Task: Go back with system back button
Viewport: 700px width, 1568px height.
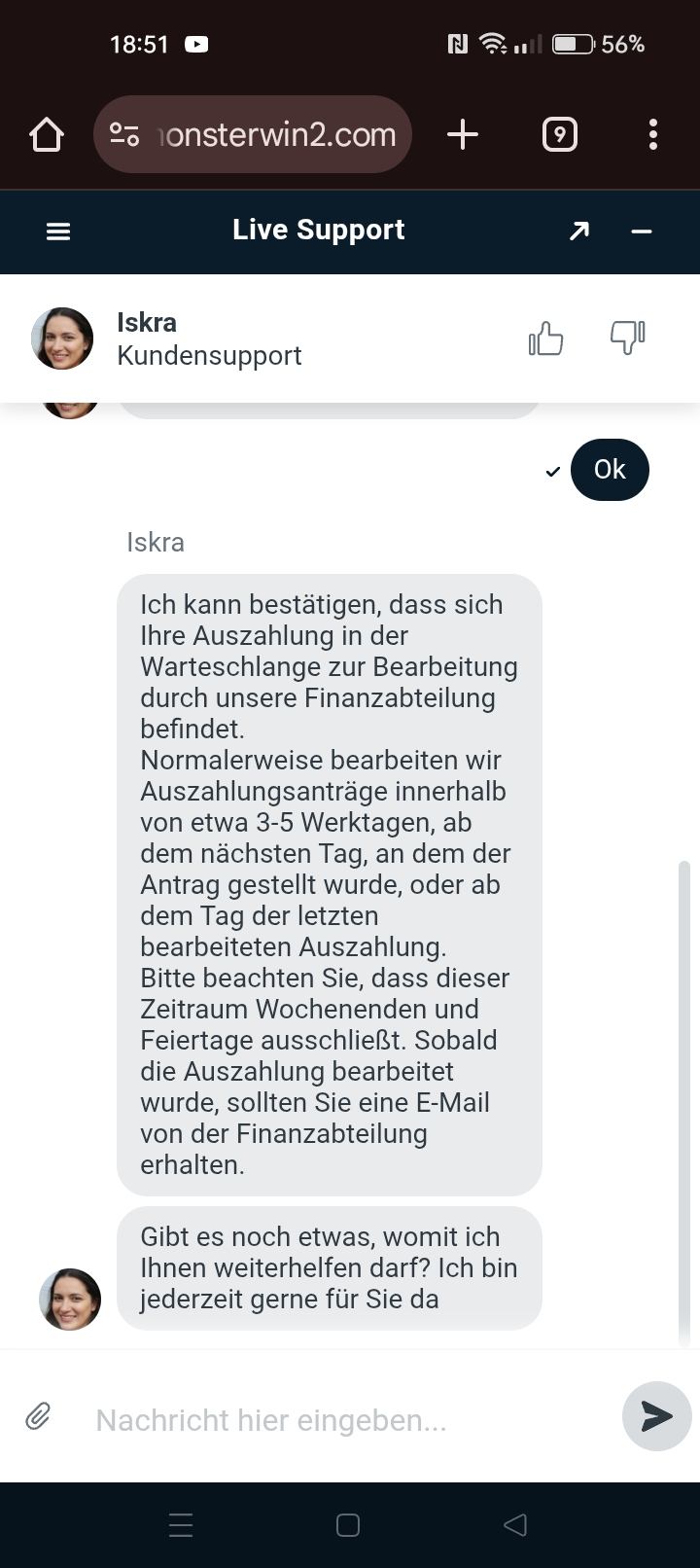Action: [515, 1525]
